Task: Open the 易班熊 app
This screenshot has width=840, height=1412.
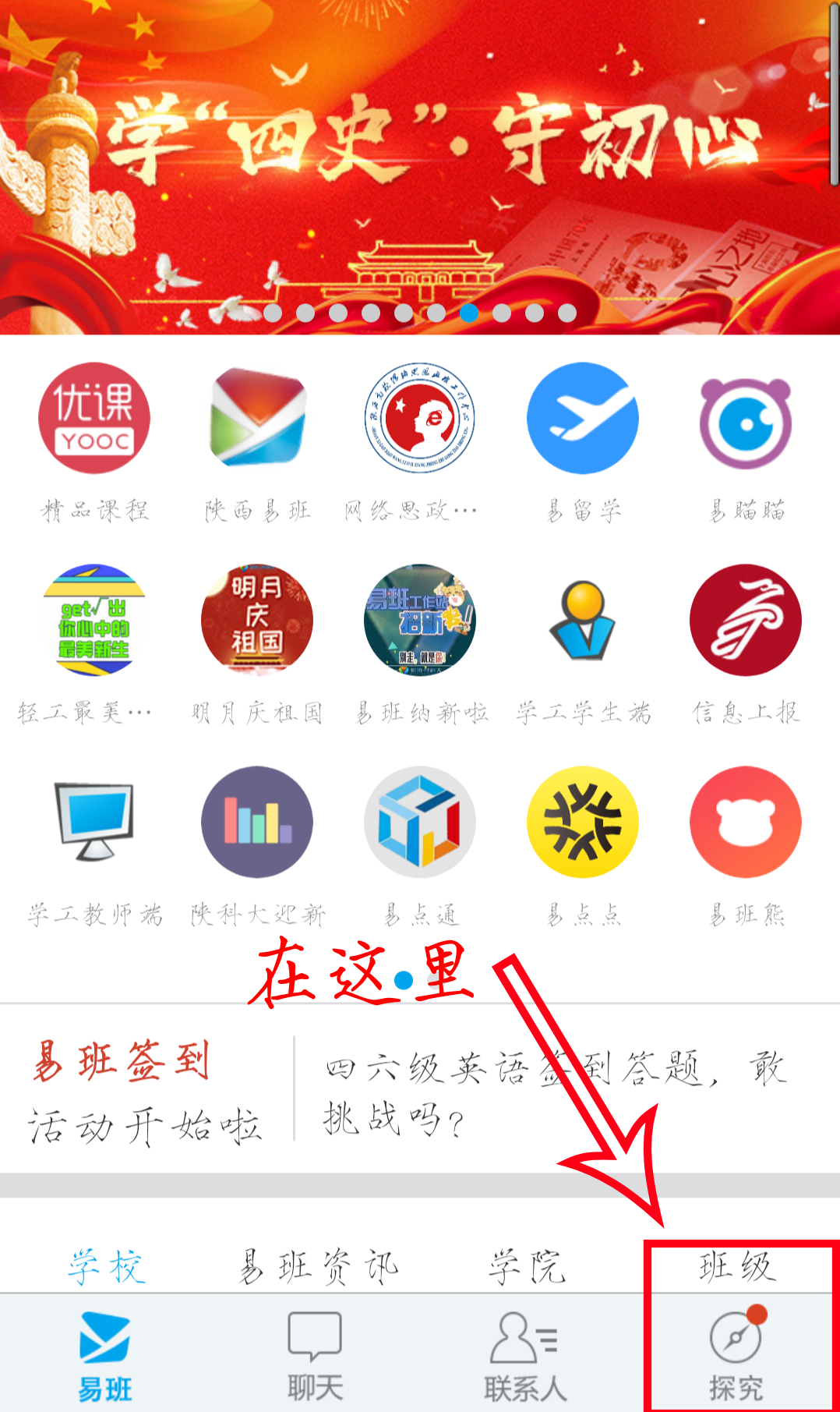Action: point(746,823)
